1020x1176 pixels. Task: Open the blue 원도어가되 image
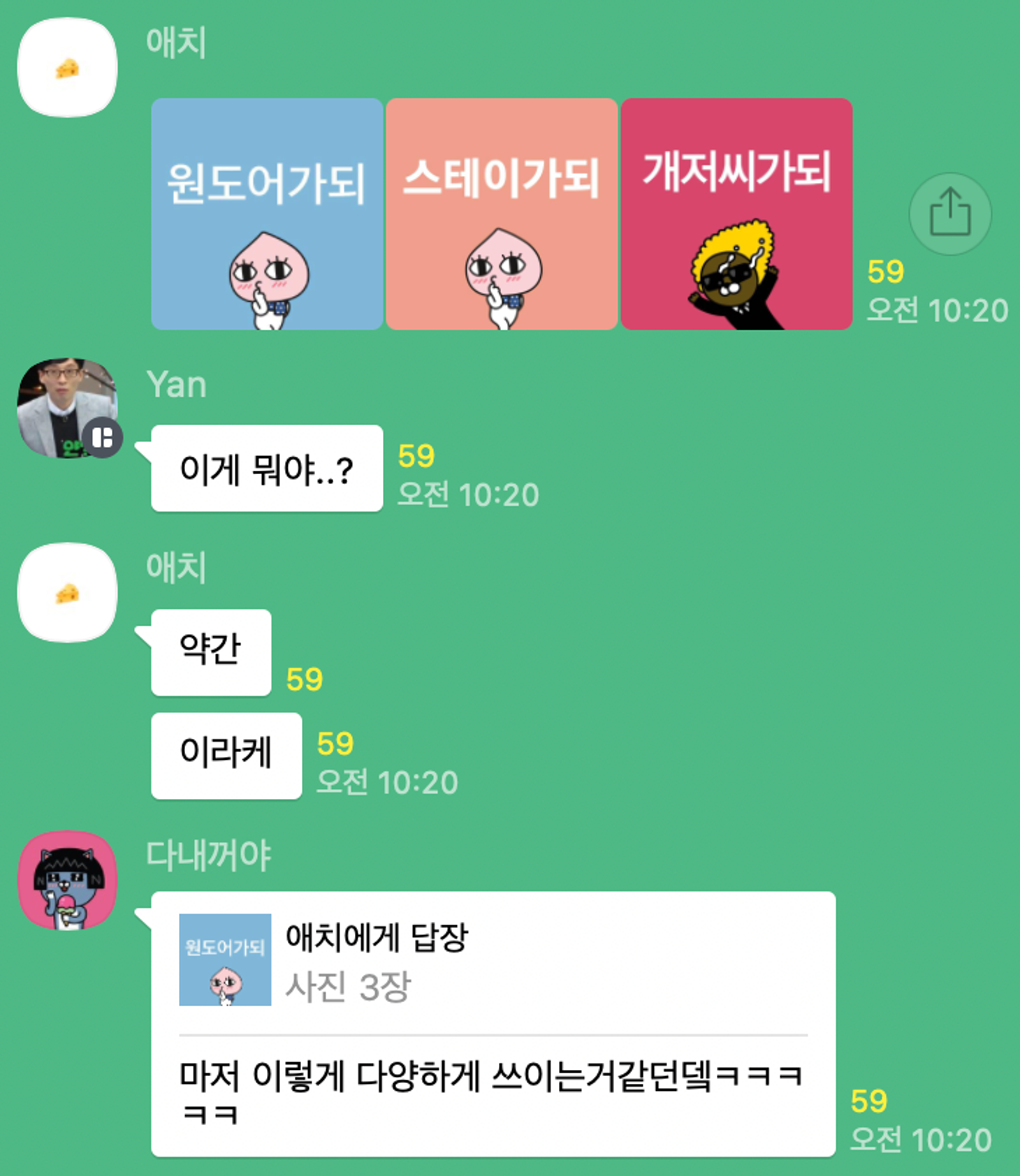click(x=268, y=213)
